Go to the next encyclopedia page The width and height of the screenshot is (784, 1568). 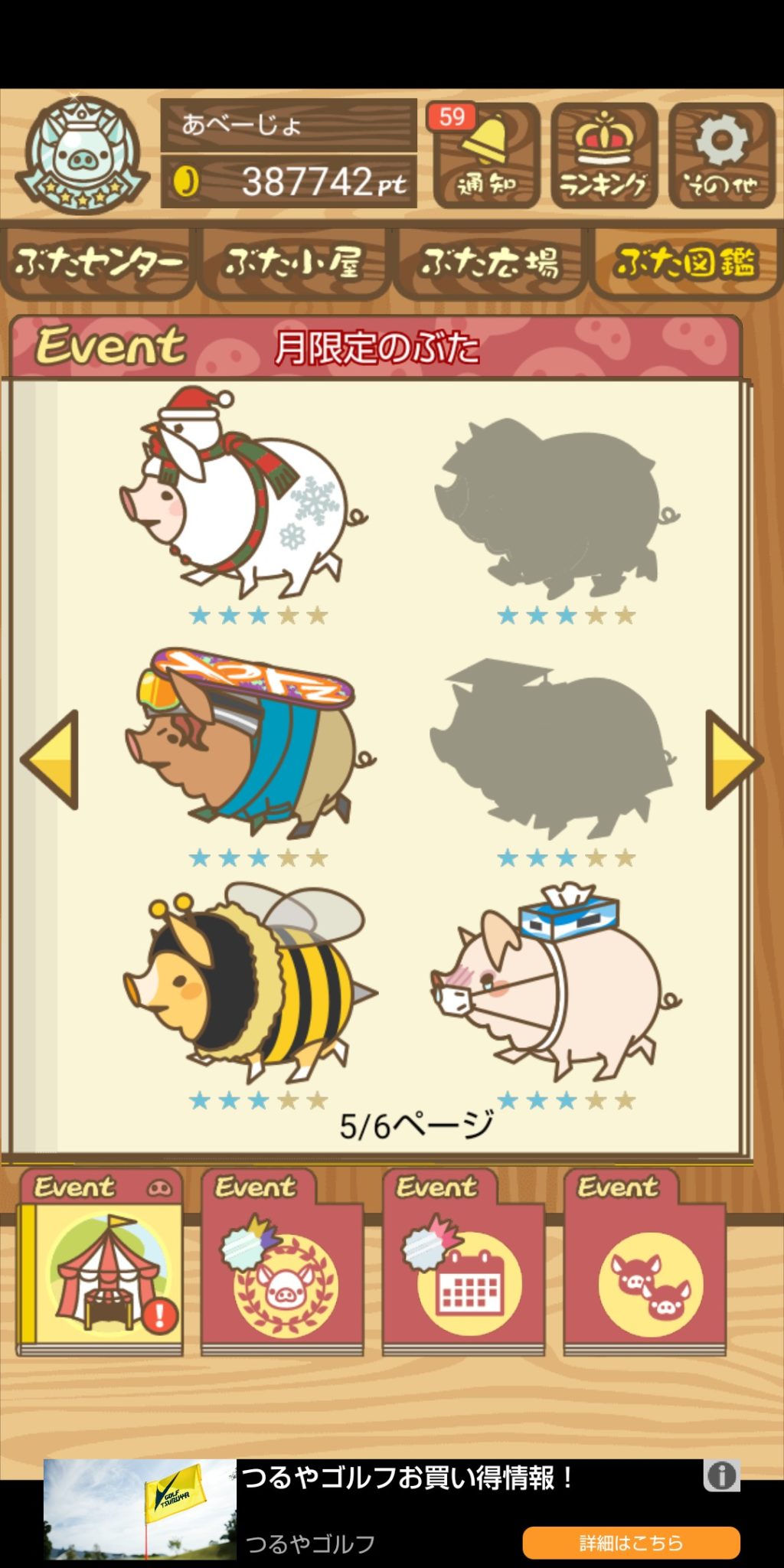(733, 759)
